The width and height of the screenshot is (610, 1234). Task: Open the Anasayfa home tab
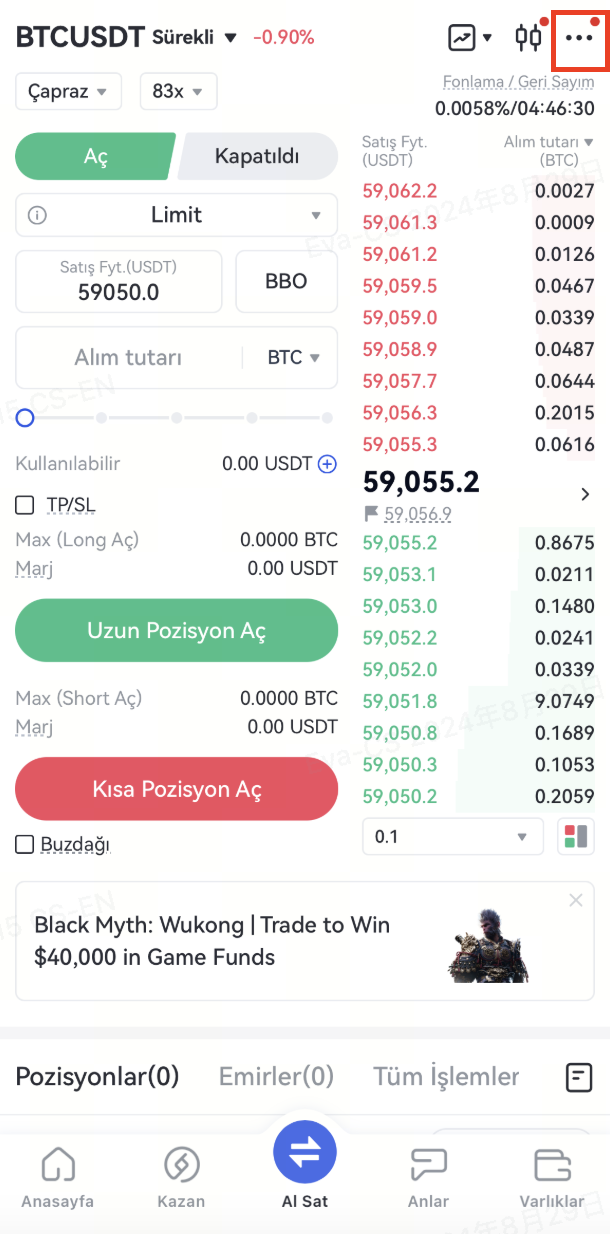point(57,1178)
